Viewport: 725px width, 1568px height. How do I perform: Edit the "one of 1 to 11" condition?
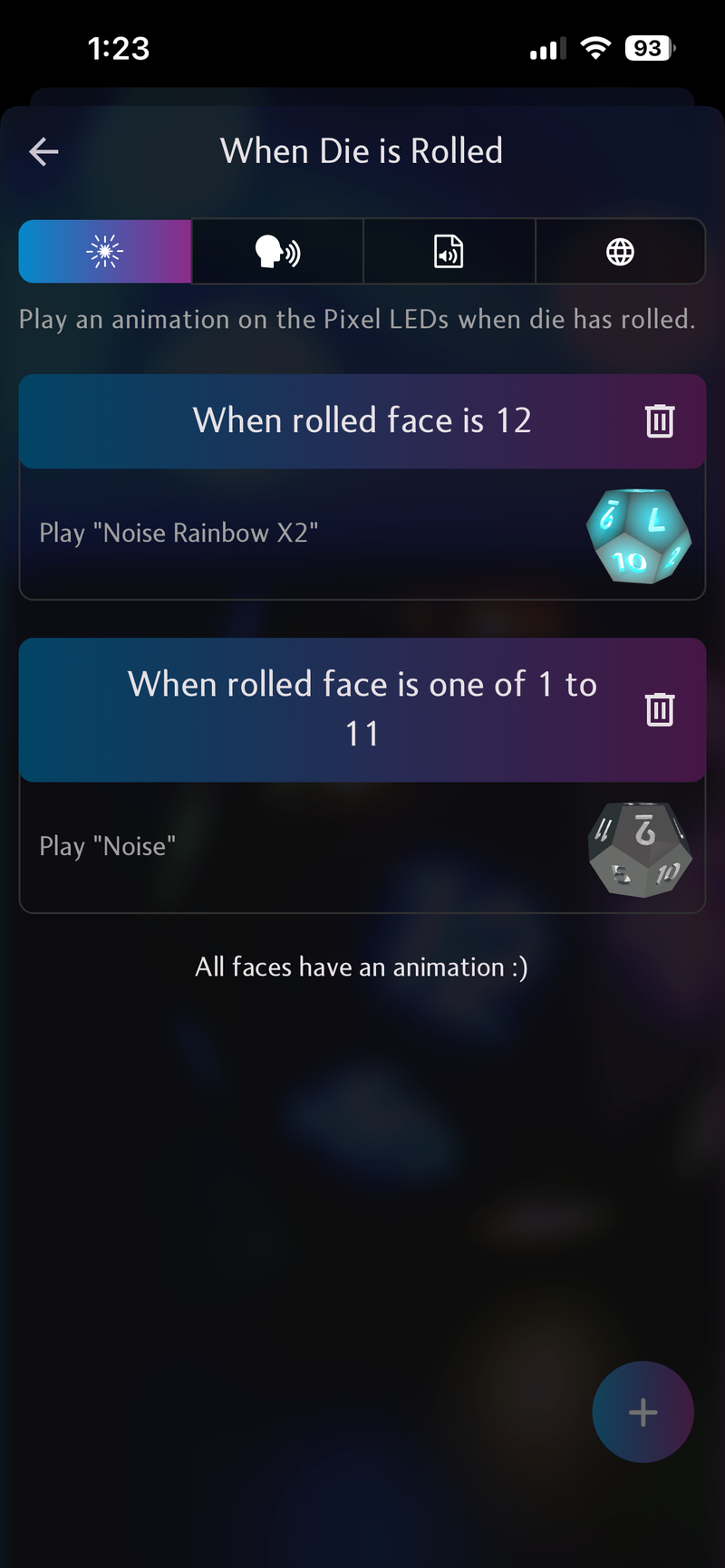(362, 709)
